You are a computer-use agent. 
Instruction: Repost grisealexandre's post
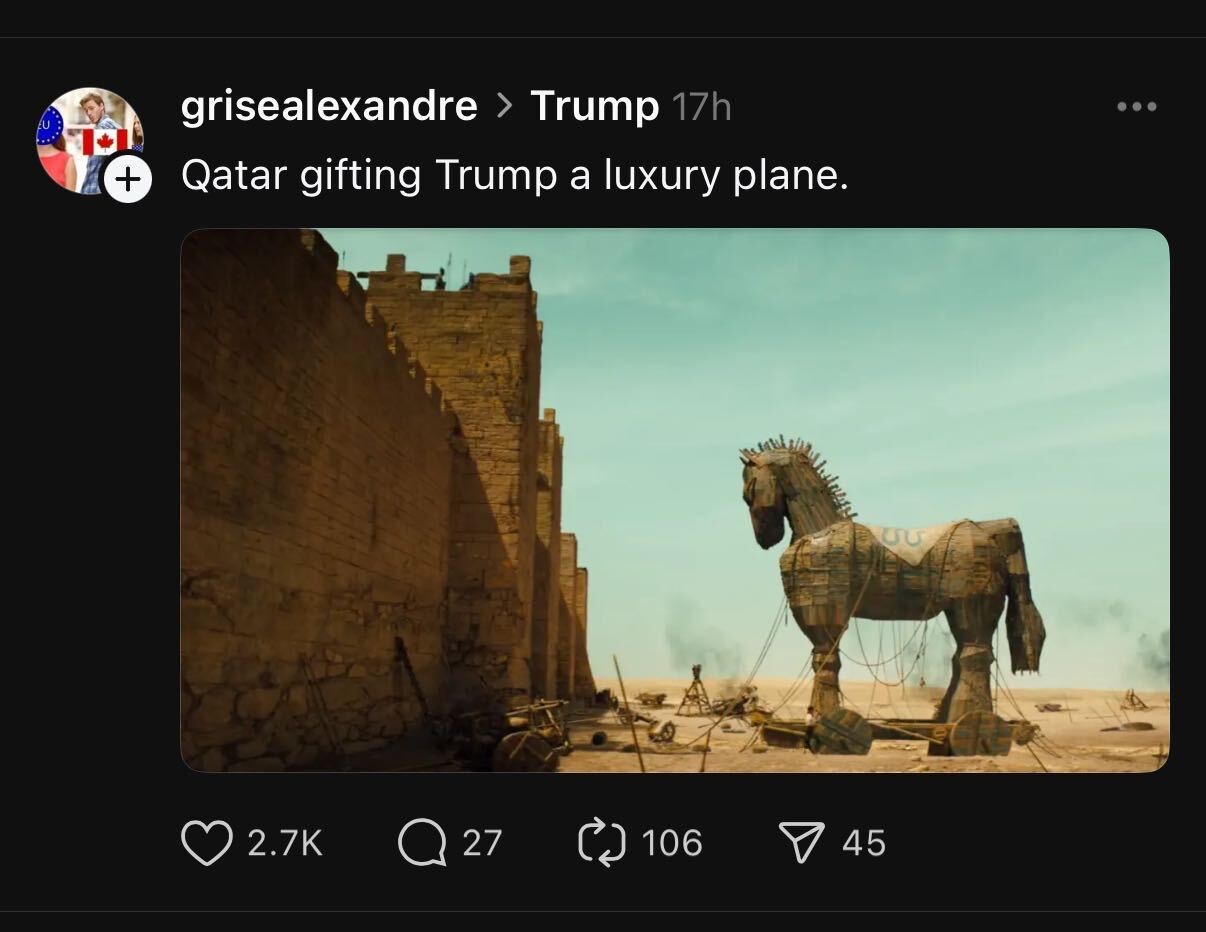(602, 842)
